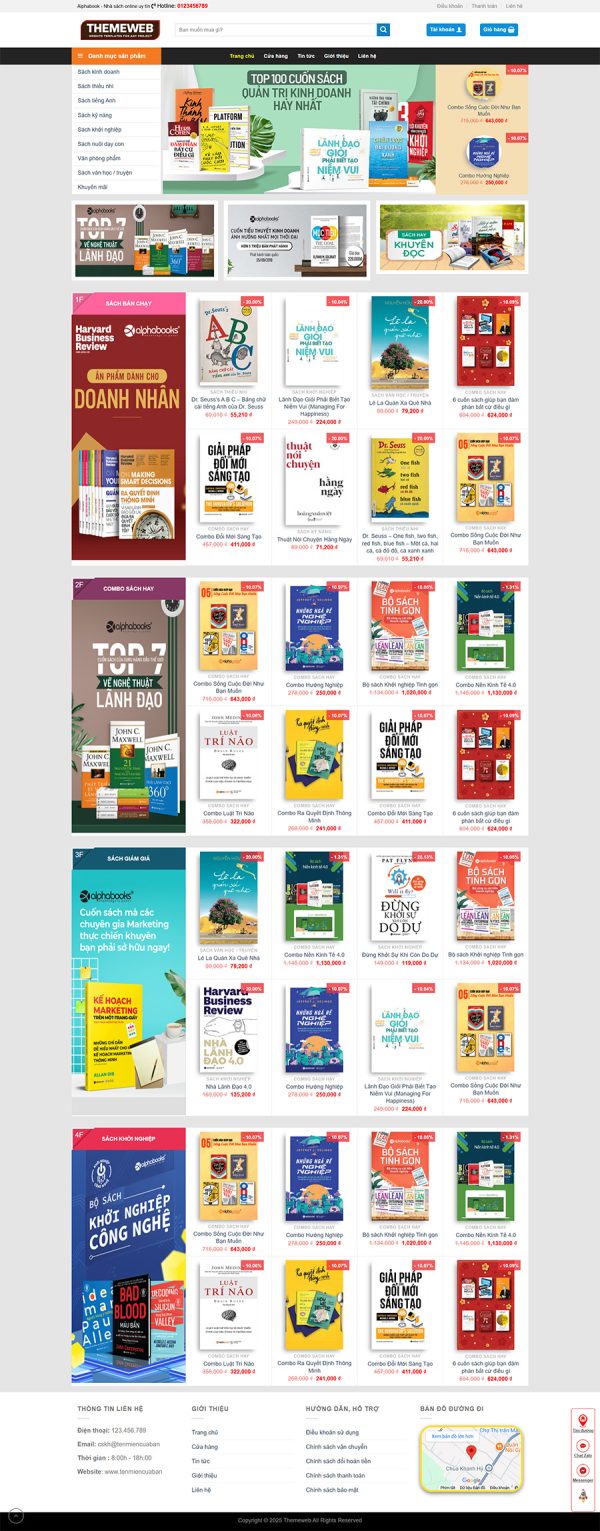Open the Giỏ hàng shopping cart

[499, 30]
